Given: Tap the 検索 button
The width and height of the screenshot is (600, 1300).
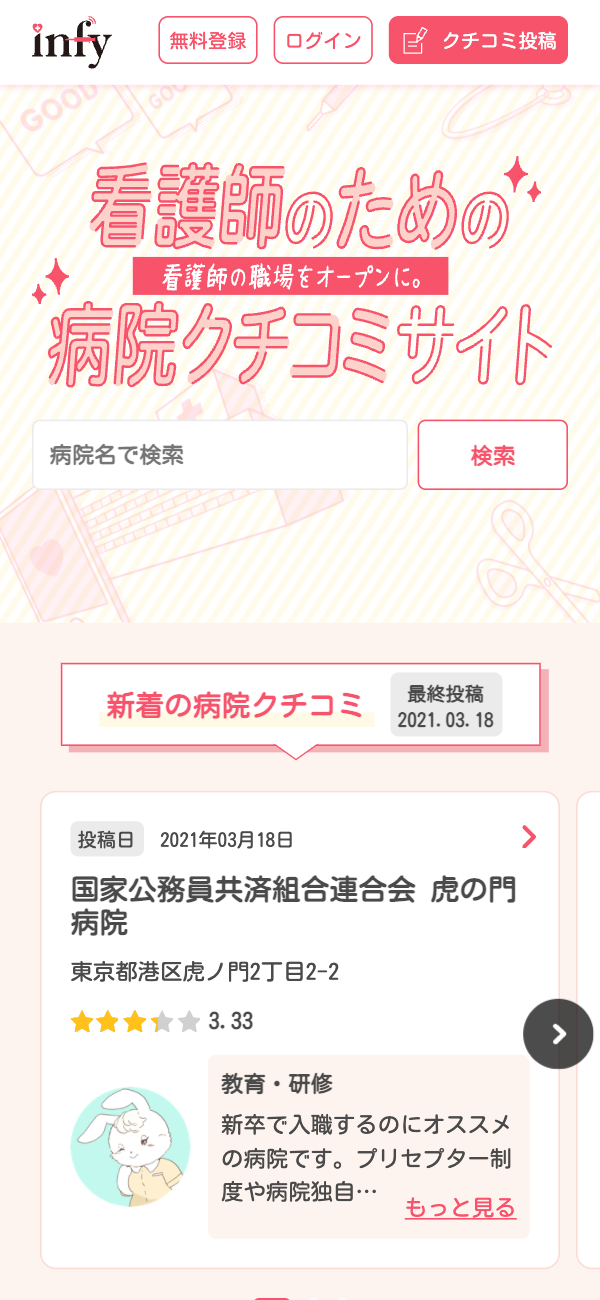Looking at the screenshot, I should click(x=492, y=455).
